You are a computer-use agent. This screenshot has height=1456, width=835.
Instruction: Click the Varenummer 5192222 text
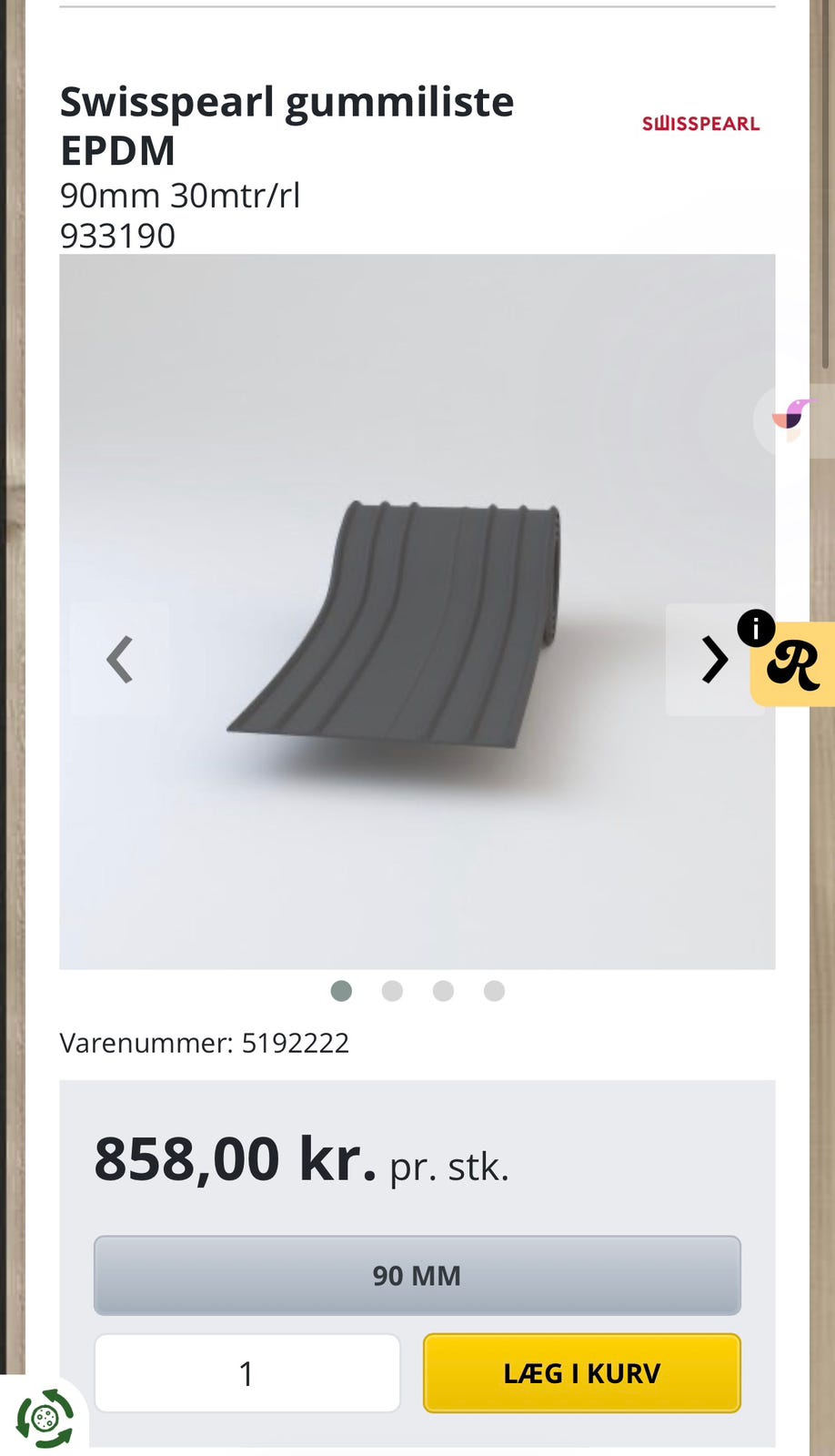point(204,1043)
